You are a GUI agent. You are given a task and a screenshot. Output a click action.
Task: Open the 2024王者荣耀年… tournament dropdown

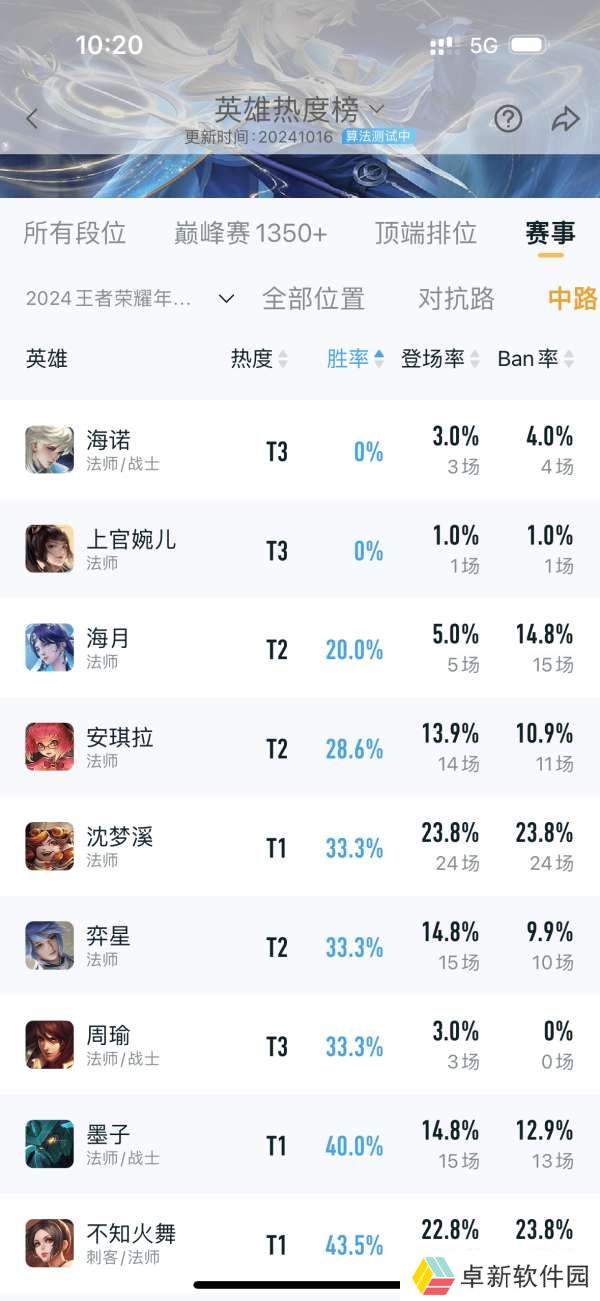pyautogui.click(x=130, y=298)
